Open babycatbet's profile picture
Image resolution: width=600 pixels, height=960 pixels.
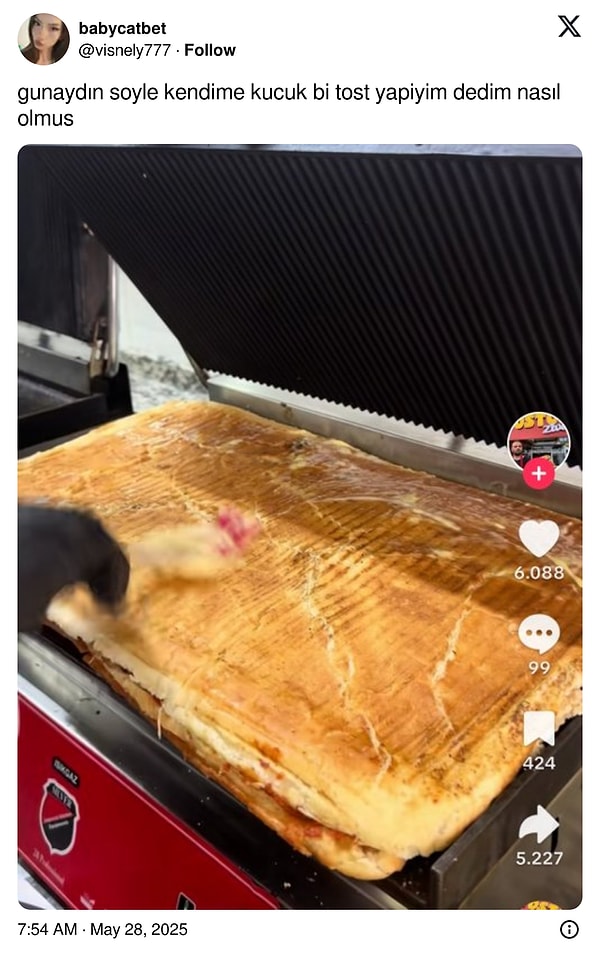coord(43,39)
